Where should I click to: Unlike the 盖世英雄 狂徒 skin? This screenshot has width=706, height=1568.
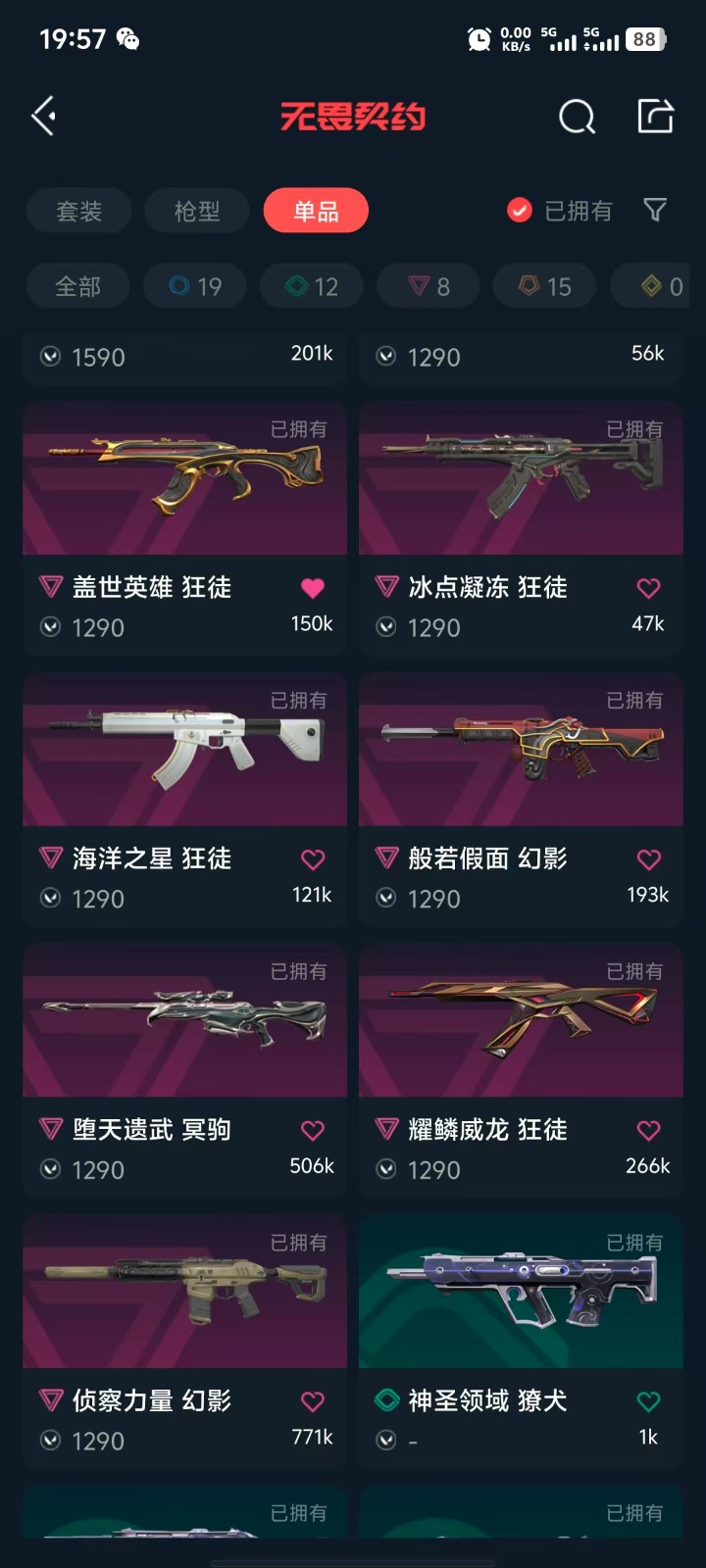(x=313, y=588)
